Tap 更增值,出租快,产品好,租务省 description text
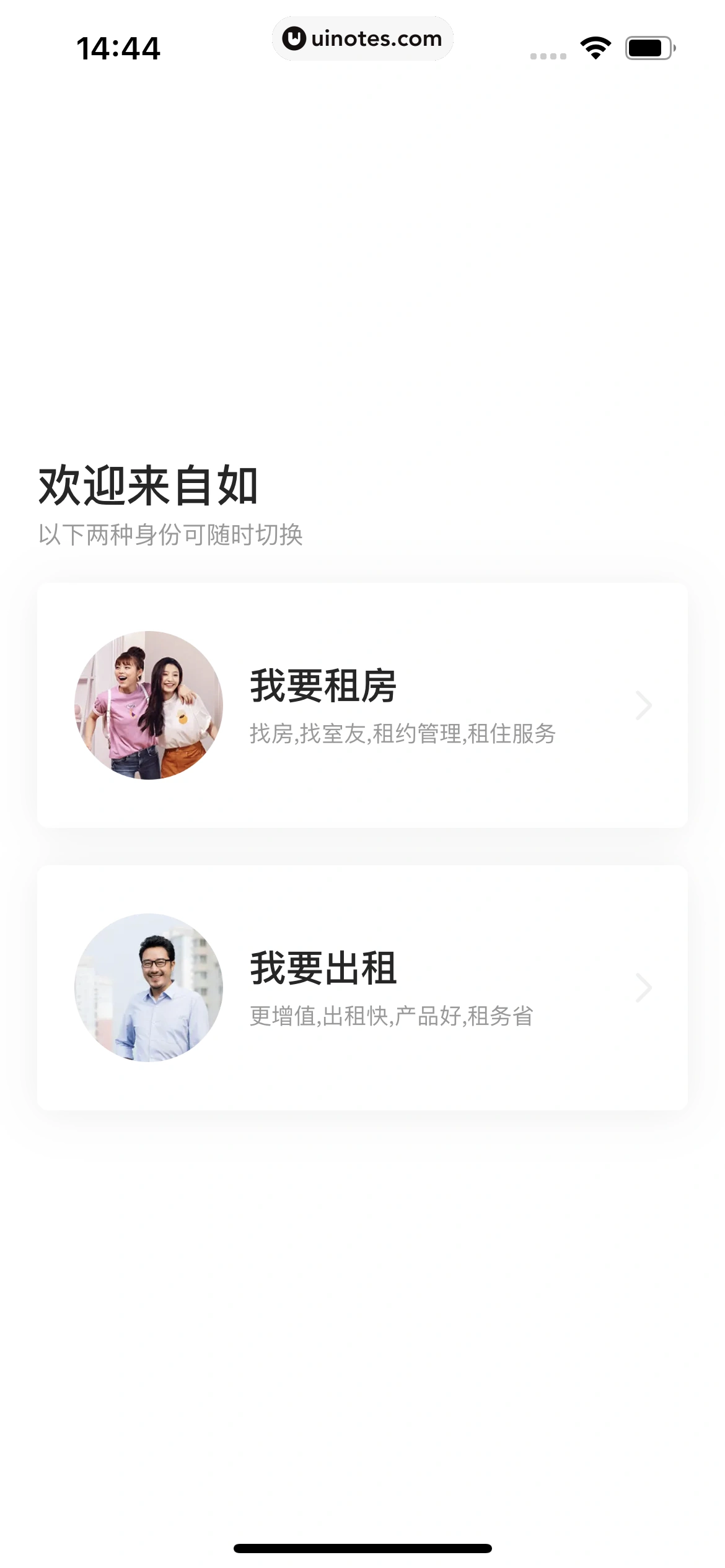Screen dimensions: 725x1568 pyautogui.click(x=390, y=1015)
